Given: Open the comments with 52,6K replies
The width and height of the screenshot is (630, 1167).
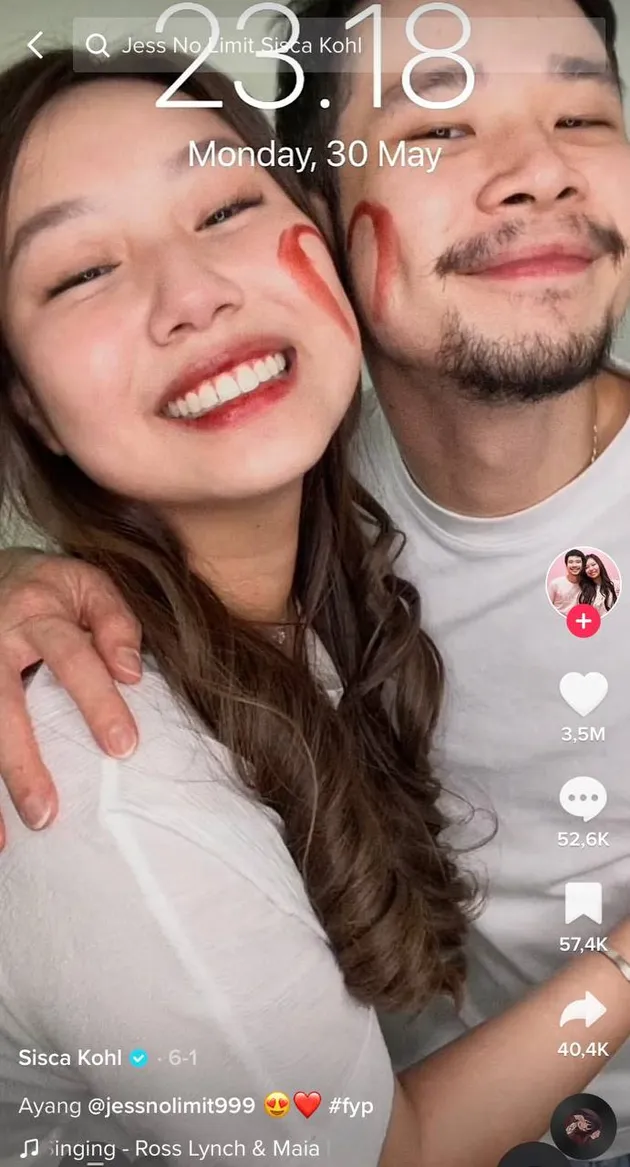Looking at the screenshot, I should pos(583,799).
